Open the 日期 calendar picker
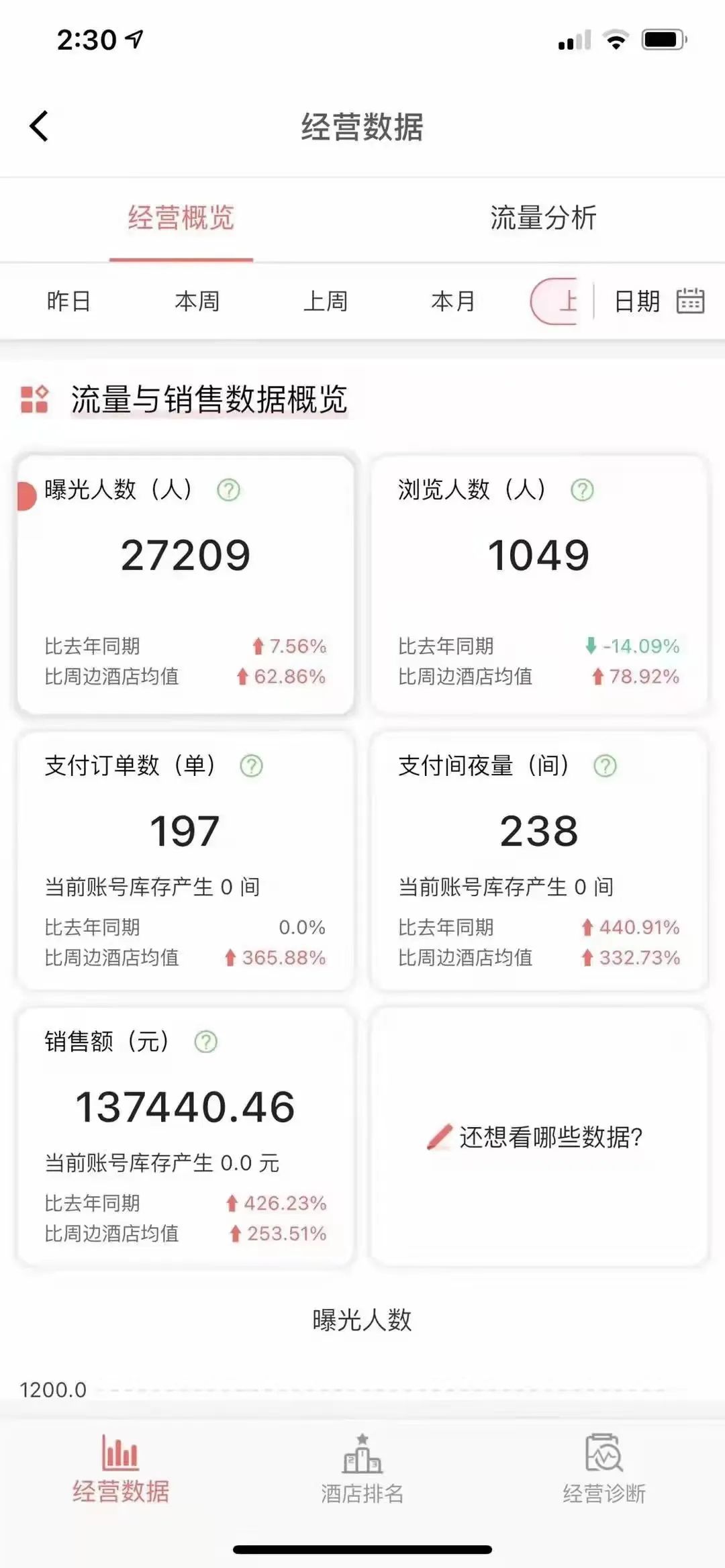This screenshot has height=1568, width=725. 659,301
